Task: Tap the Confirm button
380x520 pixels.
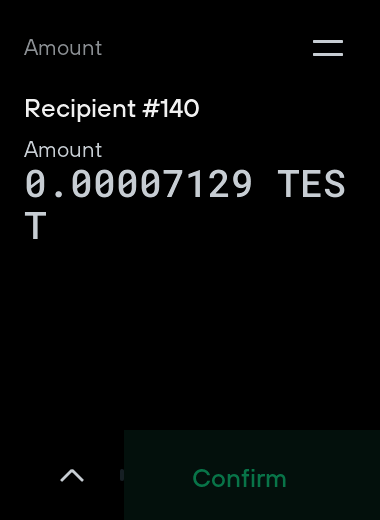Action: click(252, 475)
